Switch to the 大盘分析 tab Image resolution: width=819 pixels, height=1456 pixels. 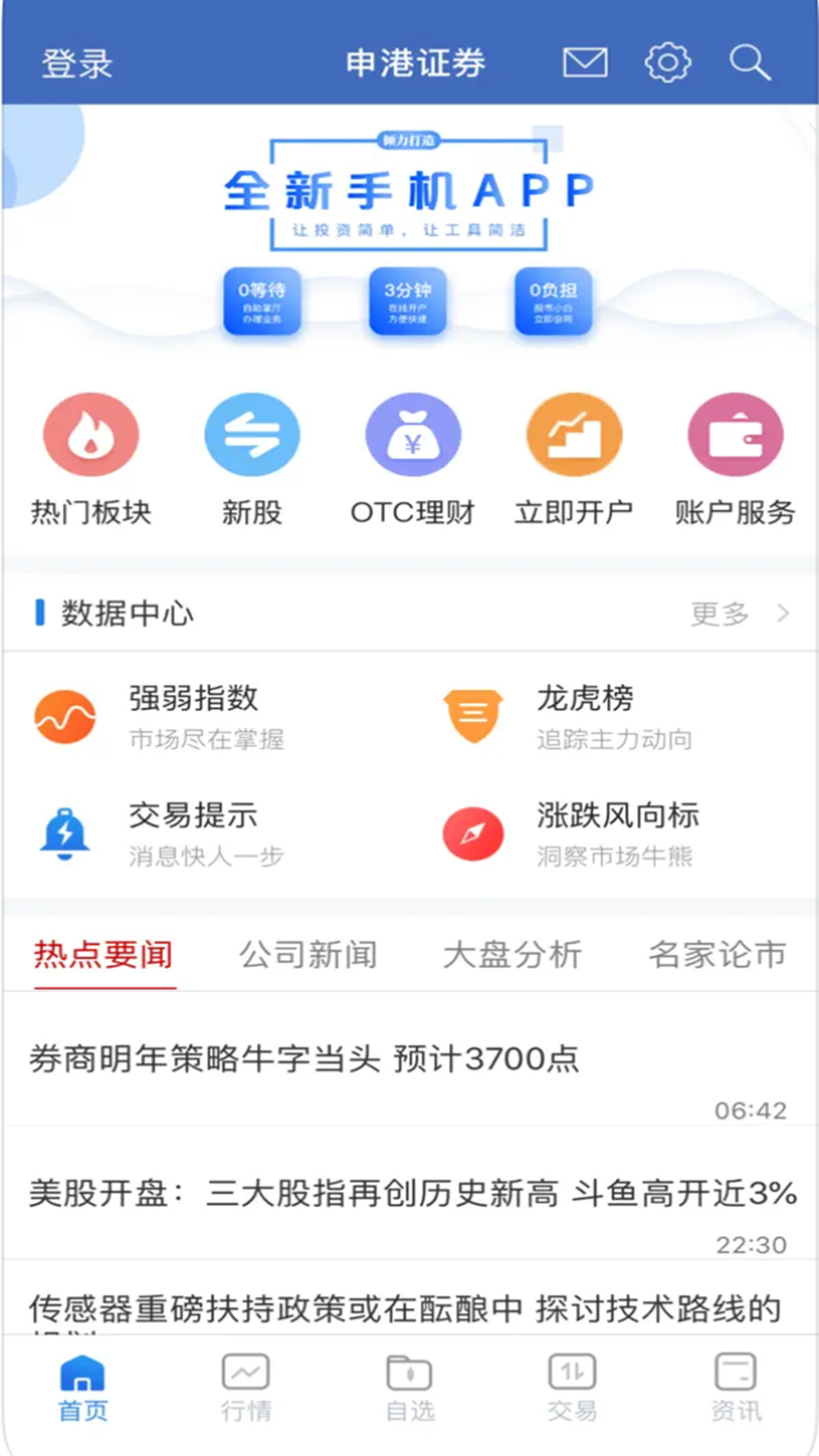[513, 955]
